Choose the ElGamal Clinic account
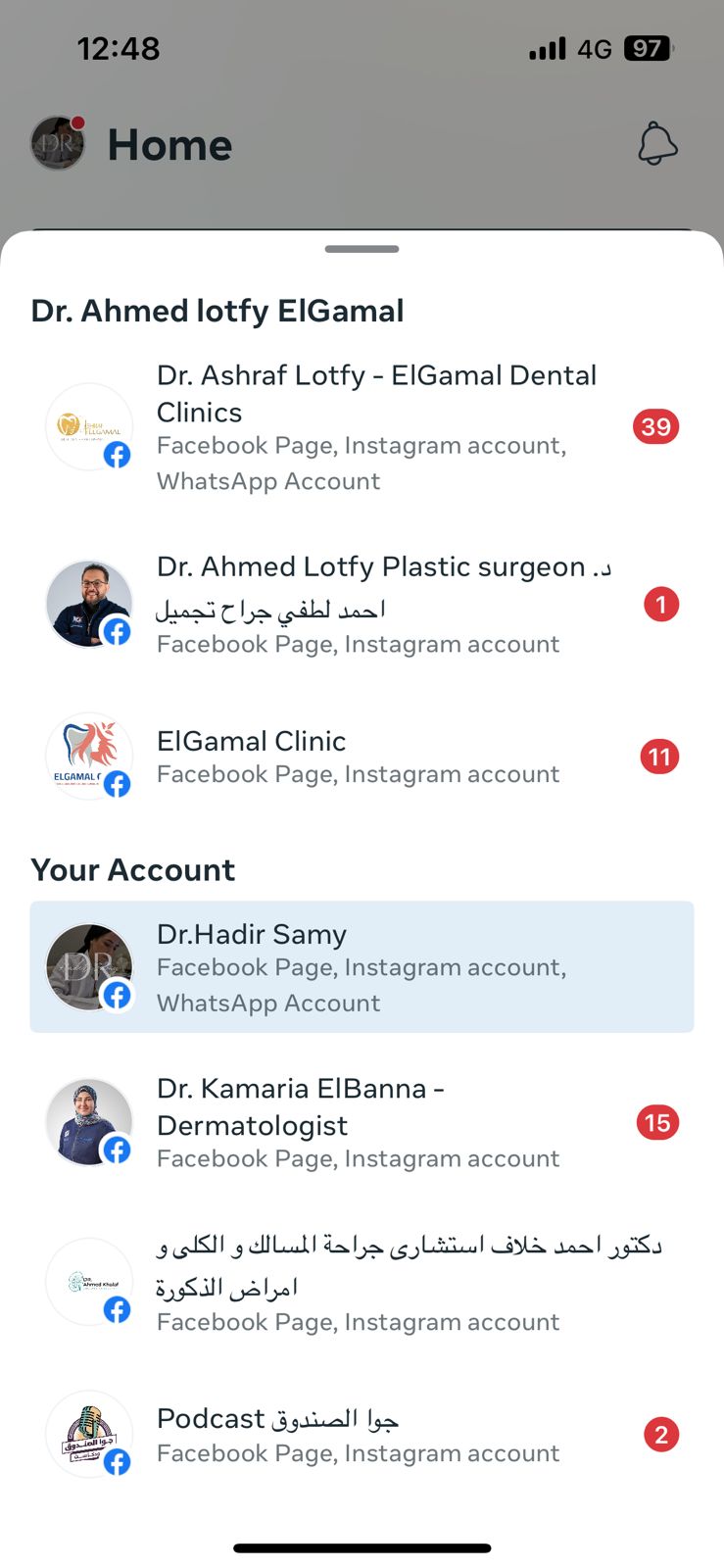724x1568 pixels. click(362, 757)
